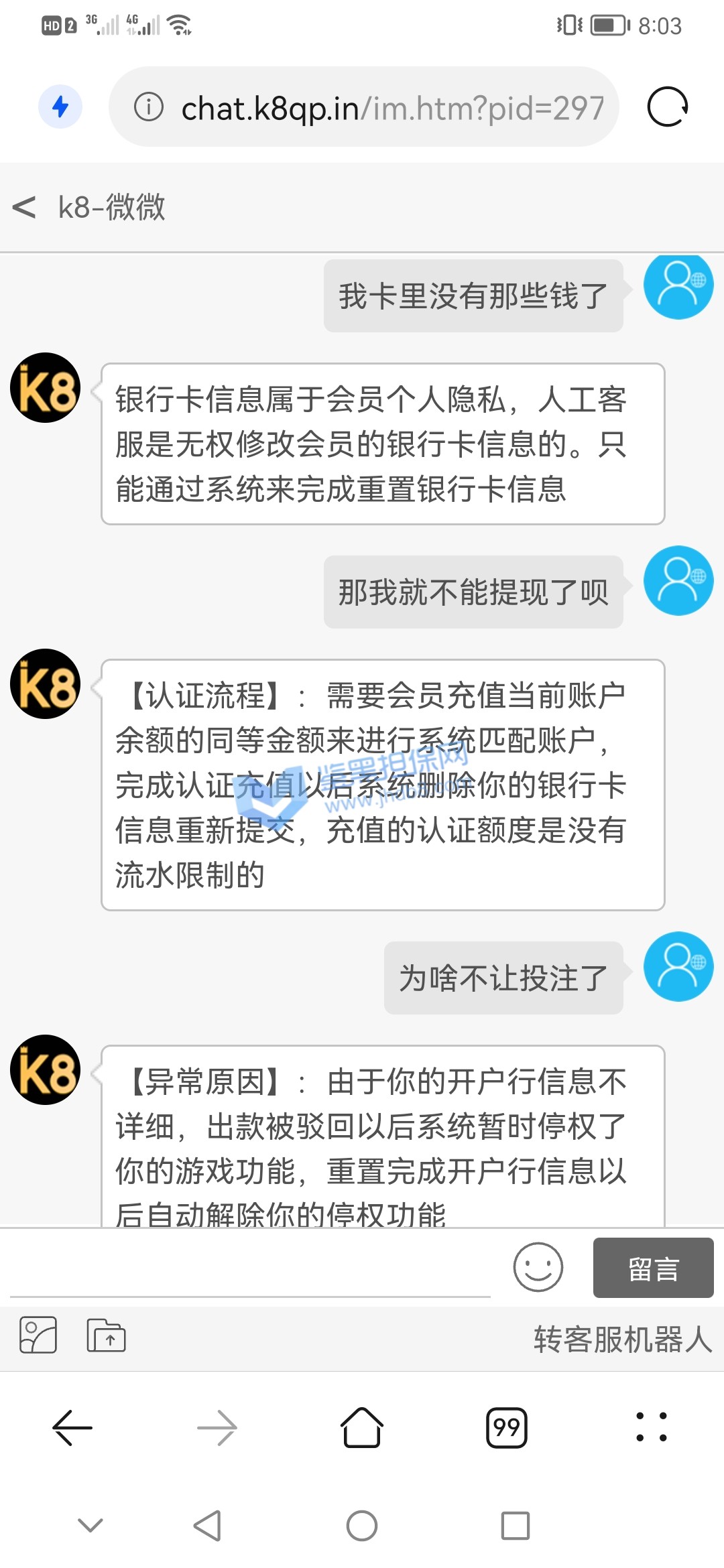Tap the chat back arrow next to k8-微微
The height and width of the screenshot is (1568, 724).
pos(25,207)
